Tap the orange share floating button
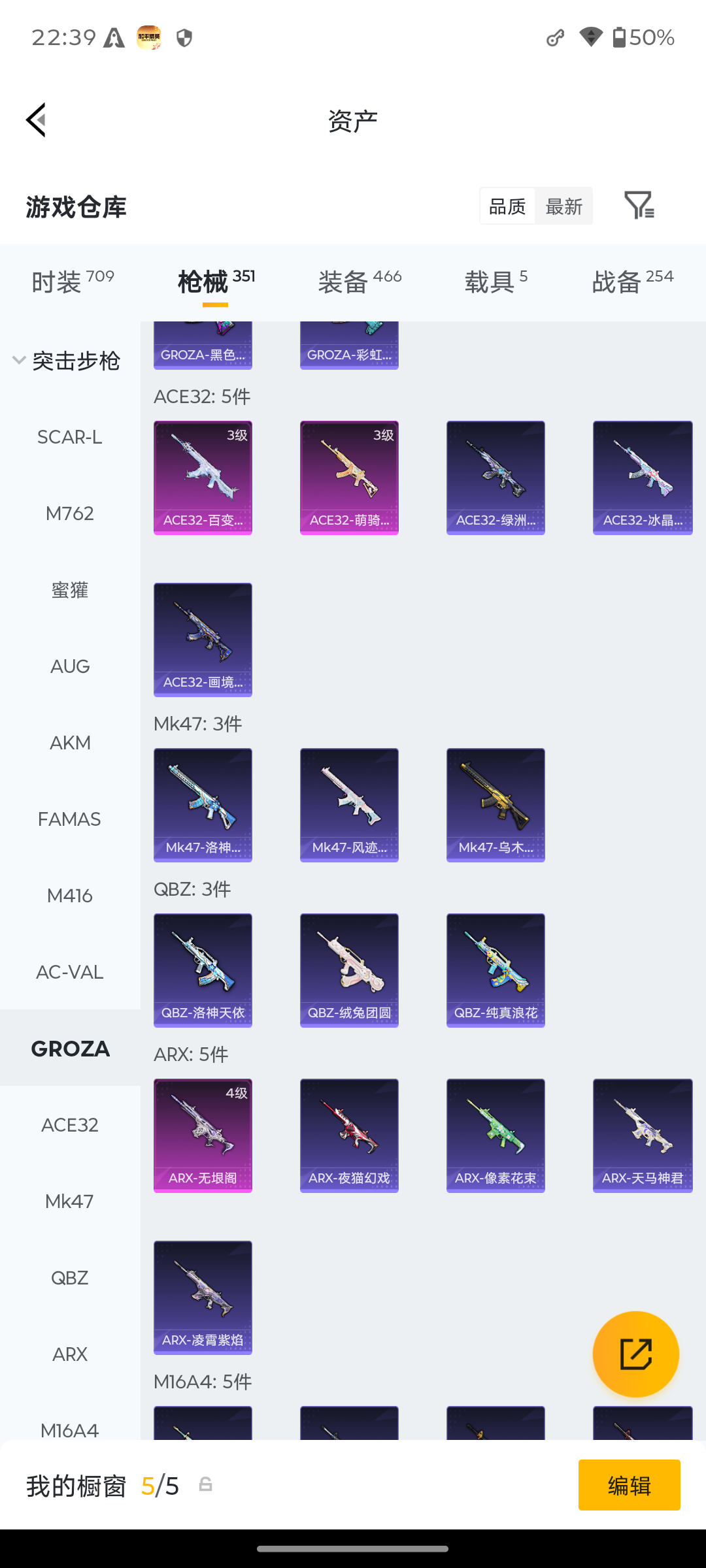Image resolution: width=706 pixels, height=1568 pixels. pos(635,1354)
